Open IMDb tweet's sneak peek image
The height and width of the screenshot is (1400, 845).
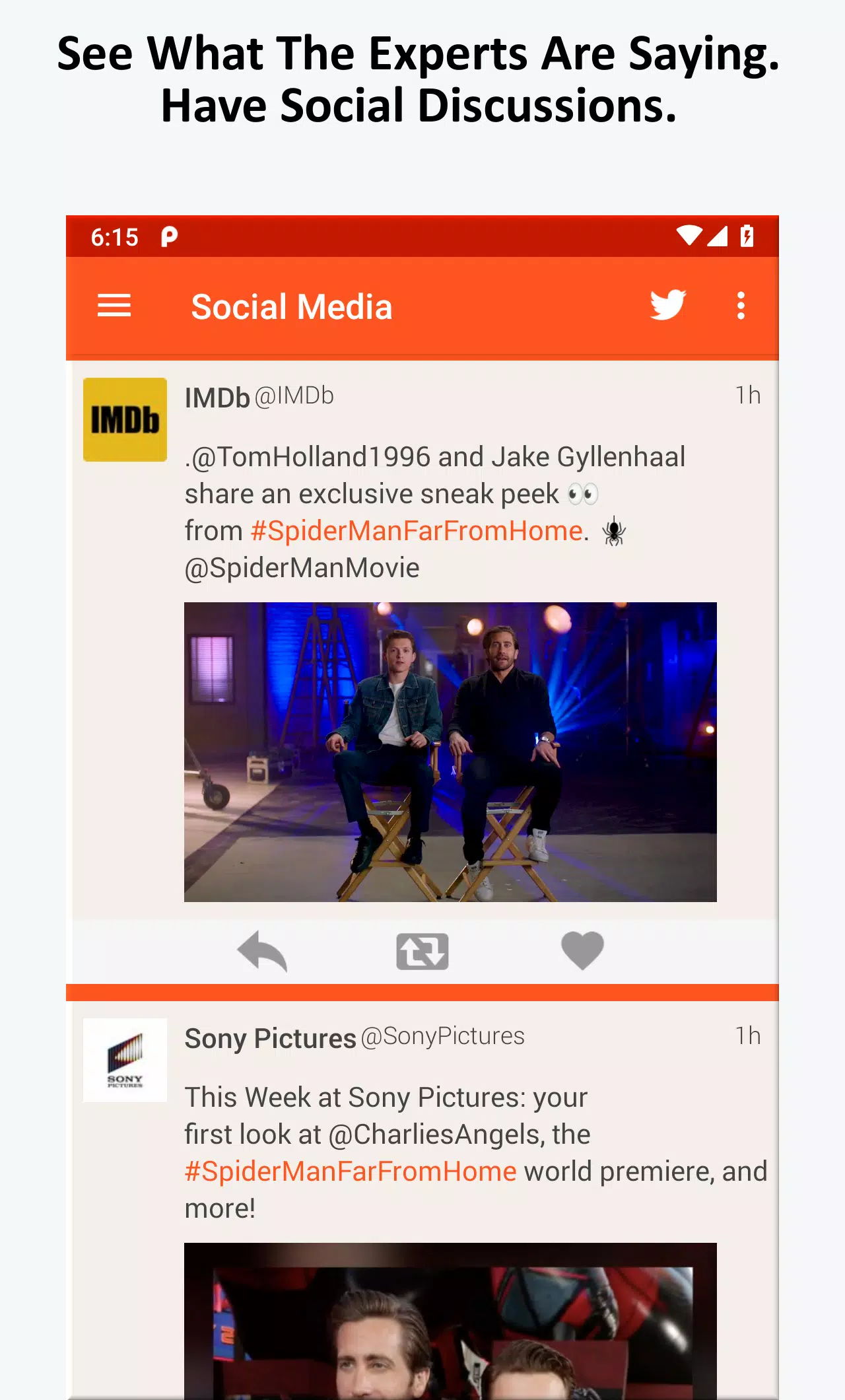(450, 752)
